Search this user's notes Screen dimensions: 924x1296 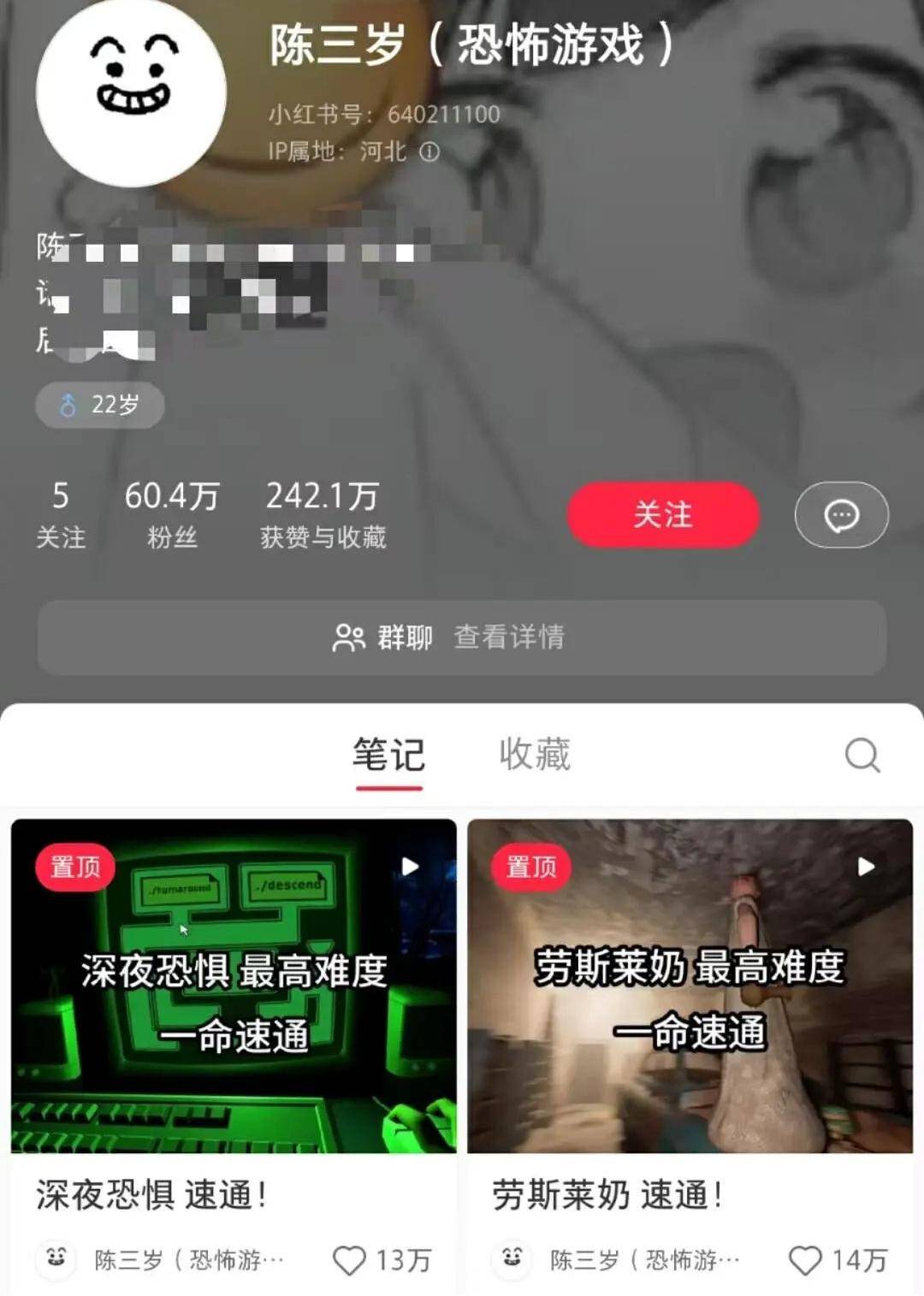pos(862,755)
